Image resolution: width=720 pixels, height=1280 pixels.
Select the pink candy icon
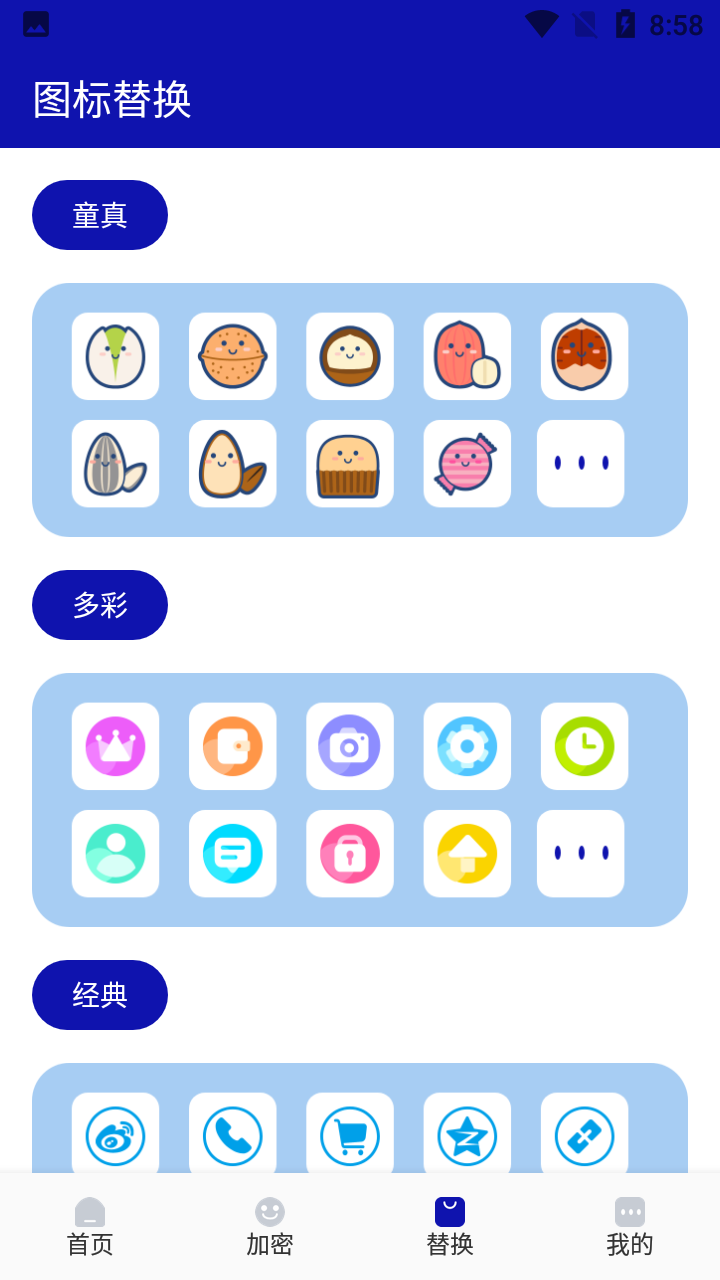(x=467, y=463)
